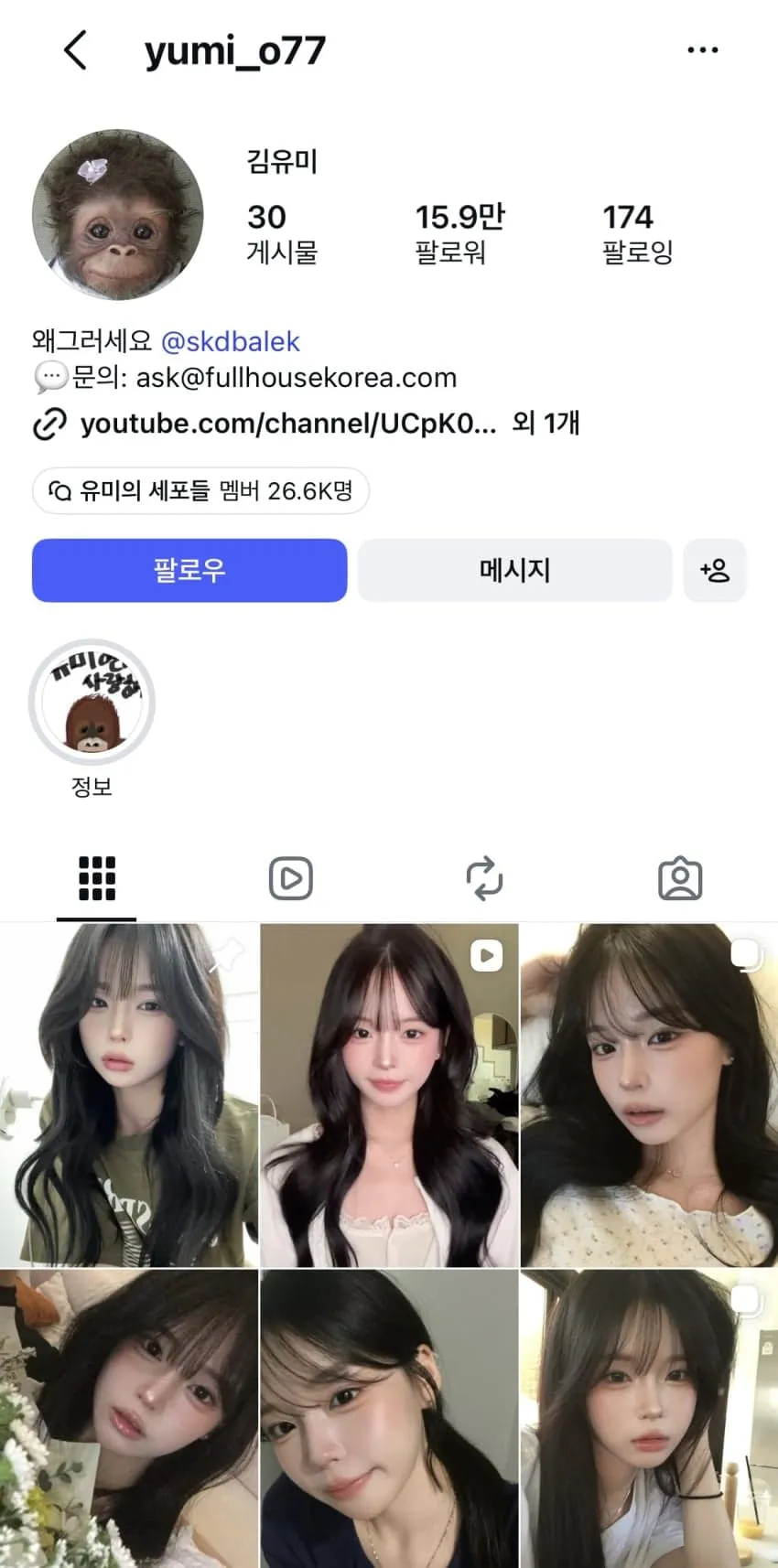Tap the 메시지 button
Viewport: 778px width, 1568px height.
514,570
